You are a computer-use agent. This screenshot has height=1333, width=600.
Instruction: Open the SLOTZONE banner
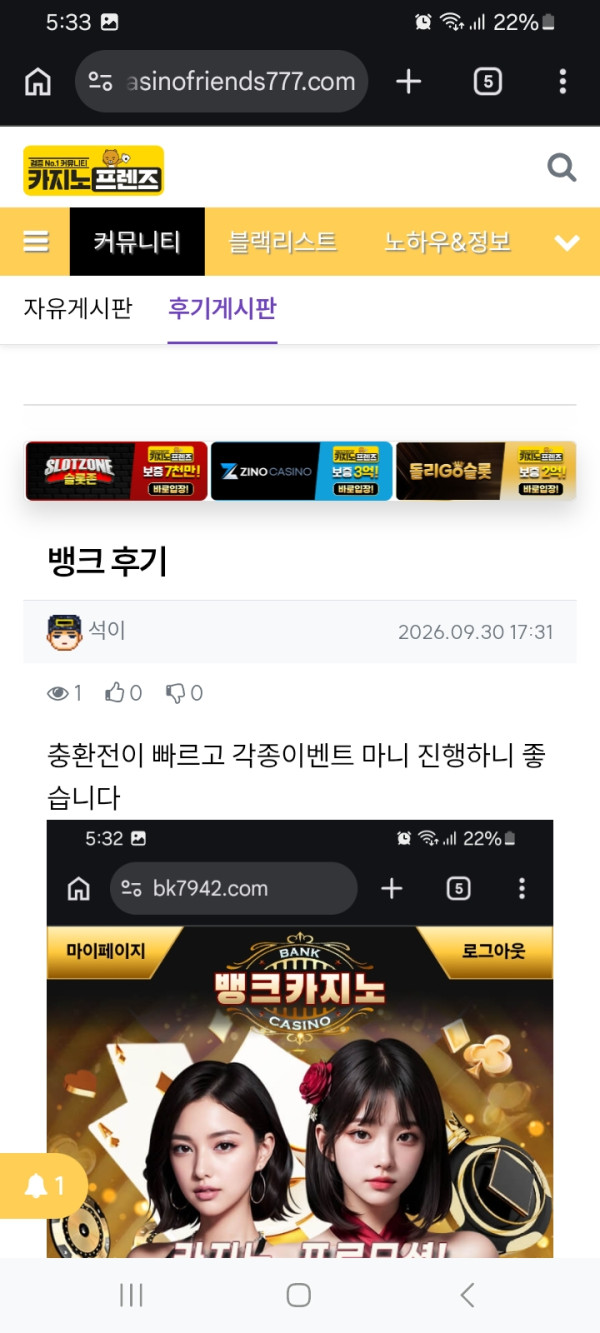117,471
